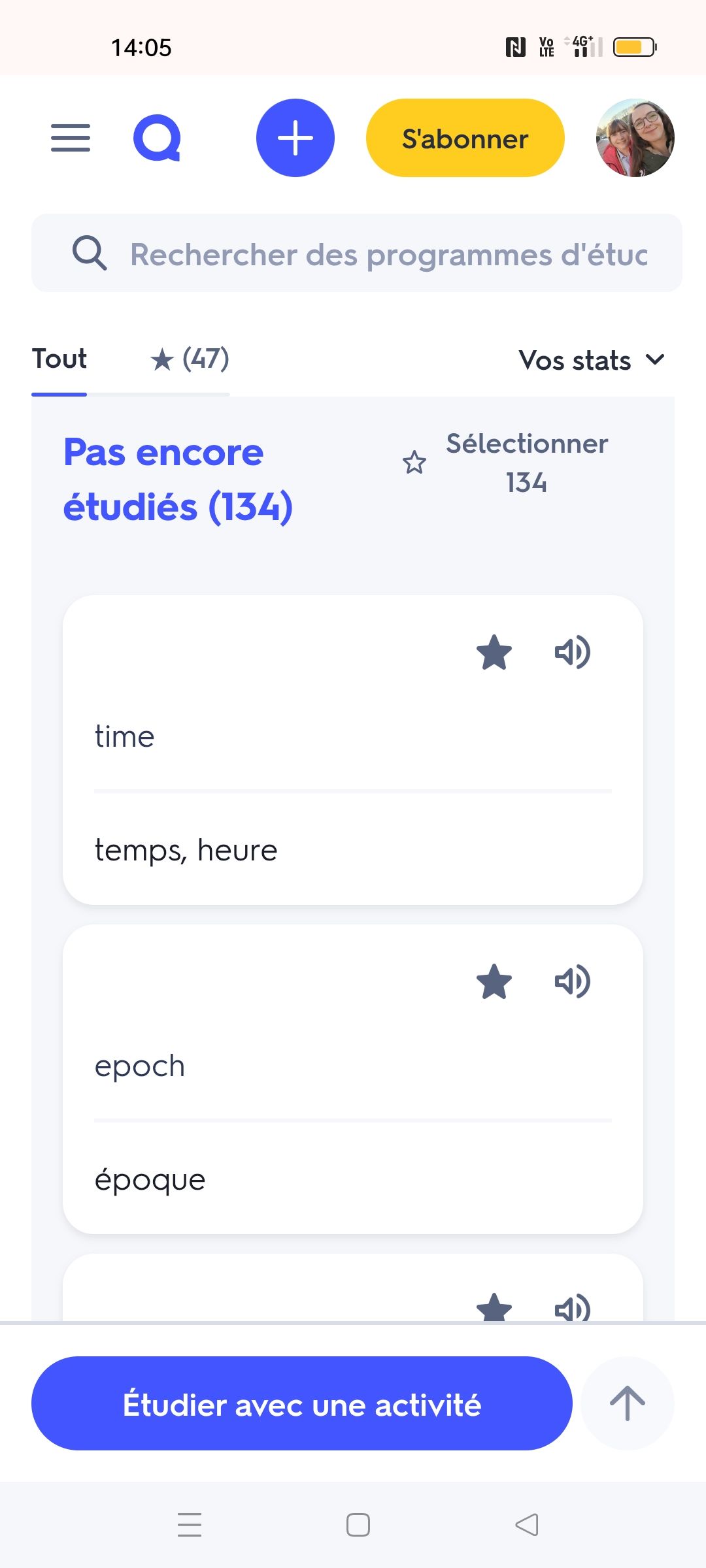The image size is (706, 1568).
Task: Open the system recent apps button
Action: 190,1525
